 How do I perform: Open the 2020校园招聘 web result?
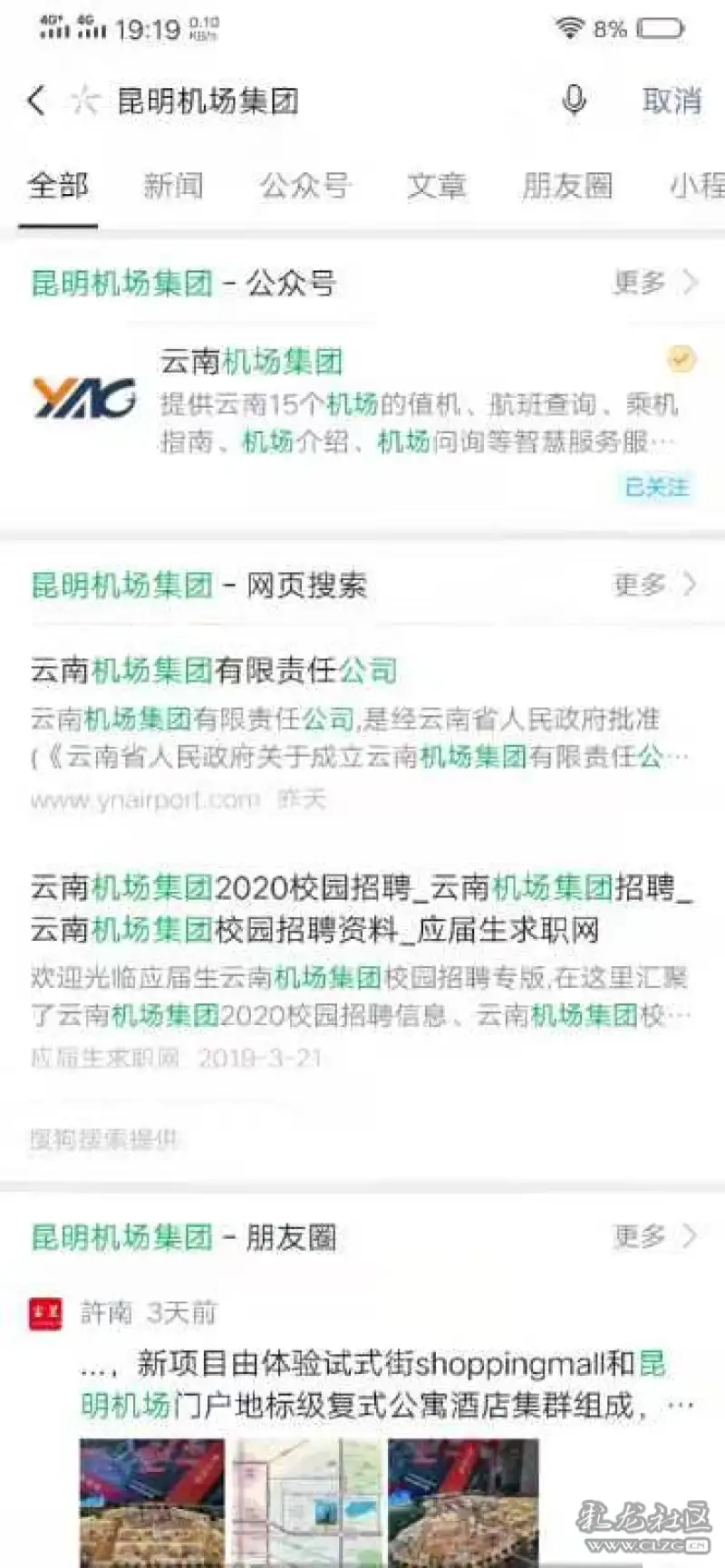coord(361,970)
